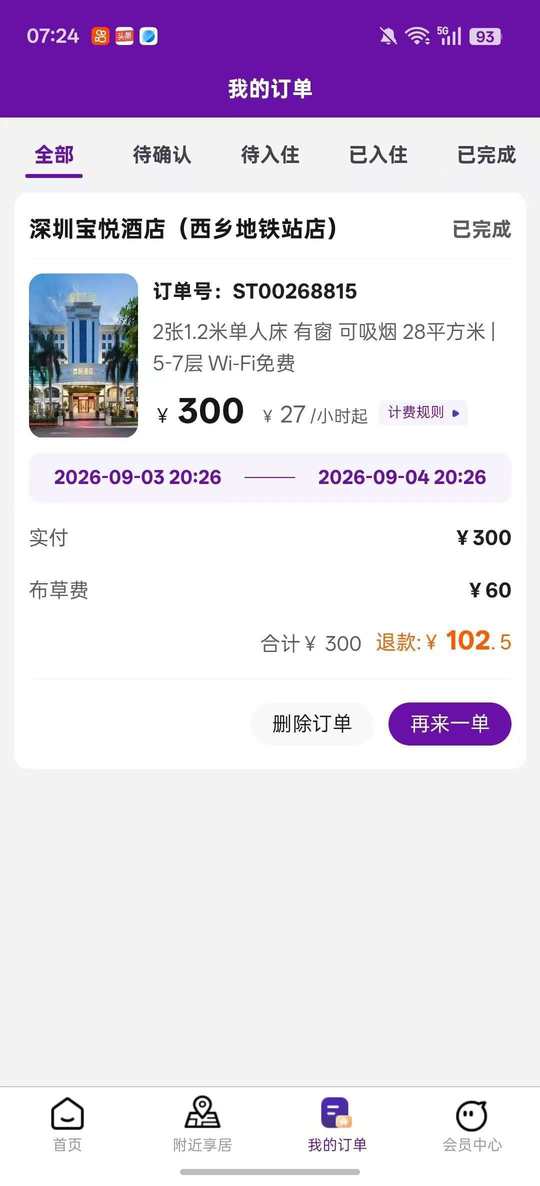This screenshot has height=1186, width=540.
Task: Open 附近享居 nearby stays
Action: pos(202,1125)
